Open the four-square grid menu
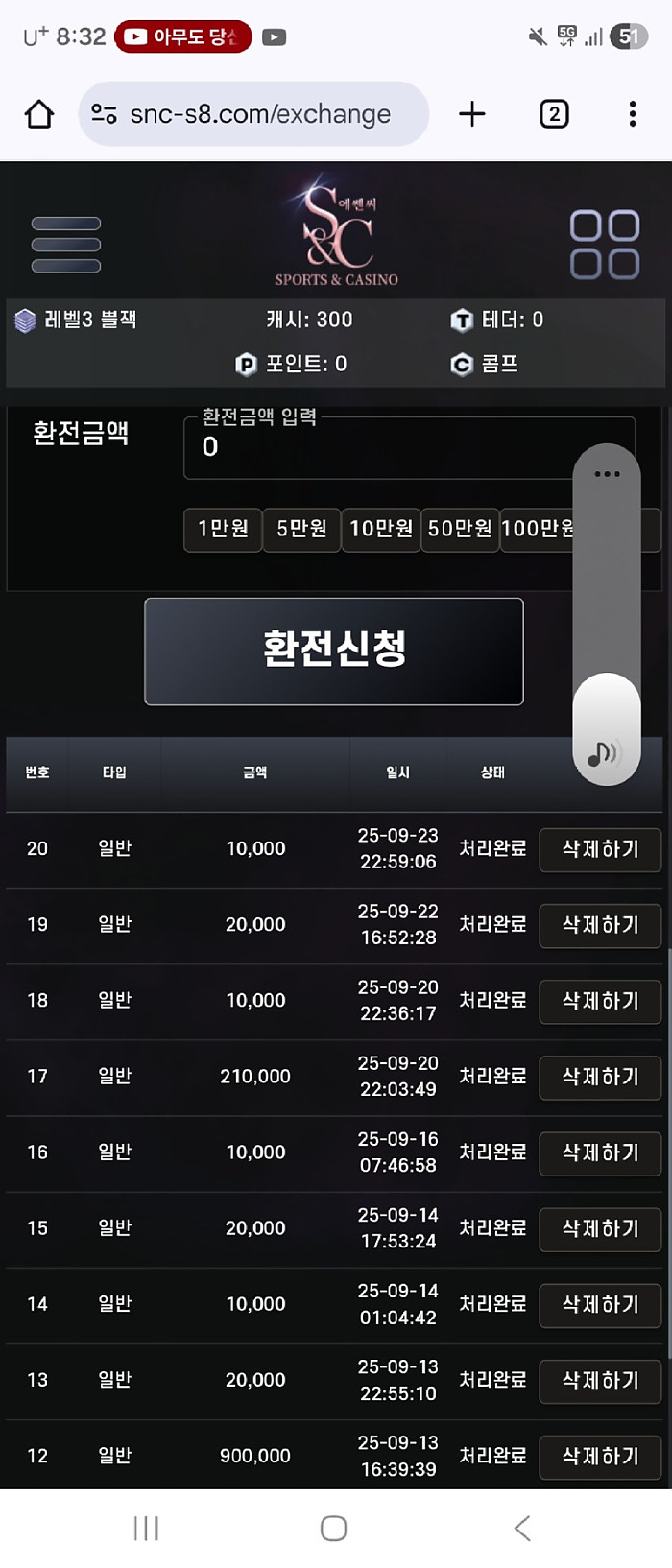 coord(604,244)
